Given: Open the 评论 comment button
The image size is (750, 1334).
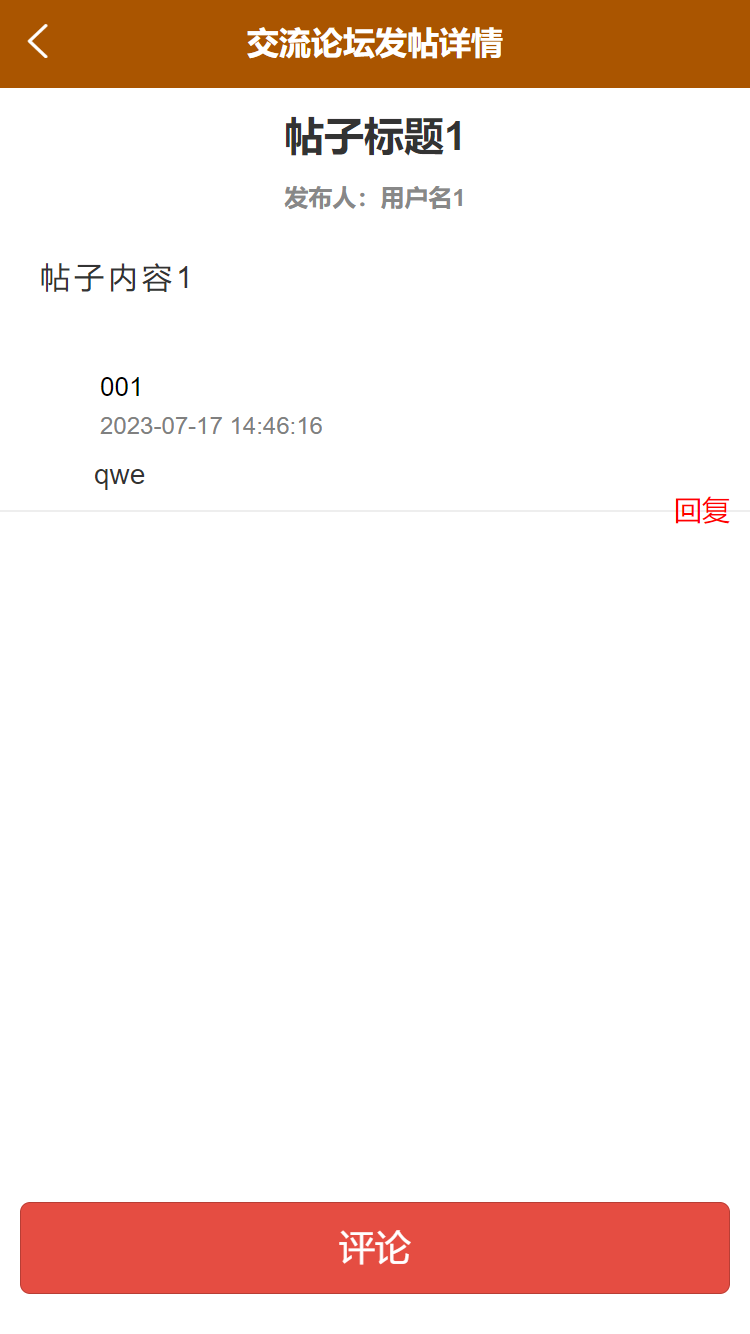Looking at the screenshot, I should [375, 1248].
